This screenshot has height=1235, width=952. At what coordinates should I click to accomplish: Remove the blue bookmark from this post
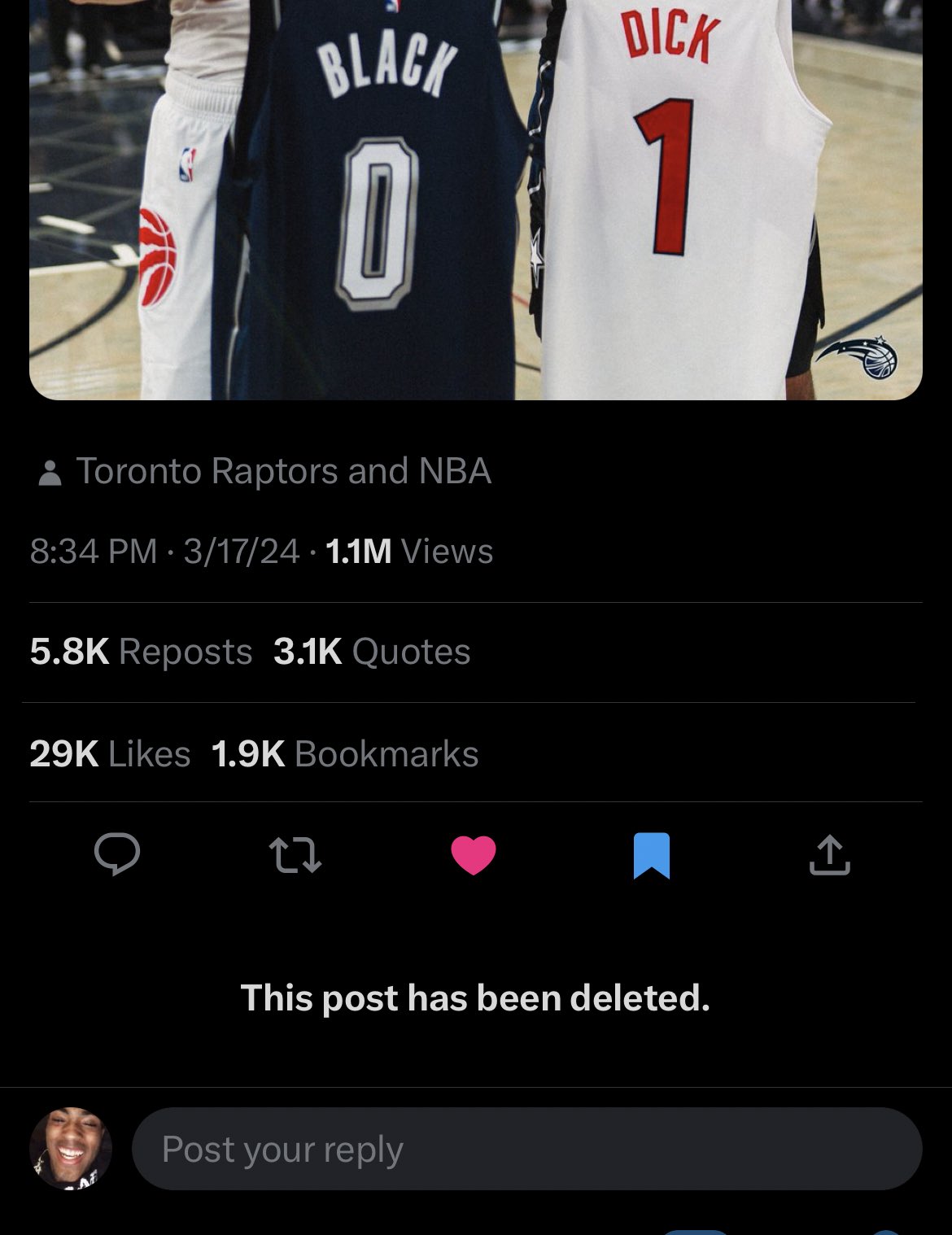[652, 856]
